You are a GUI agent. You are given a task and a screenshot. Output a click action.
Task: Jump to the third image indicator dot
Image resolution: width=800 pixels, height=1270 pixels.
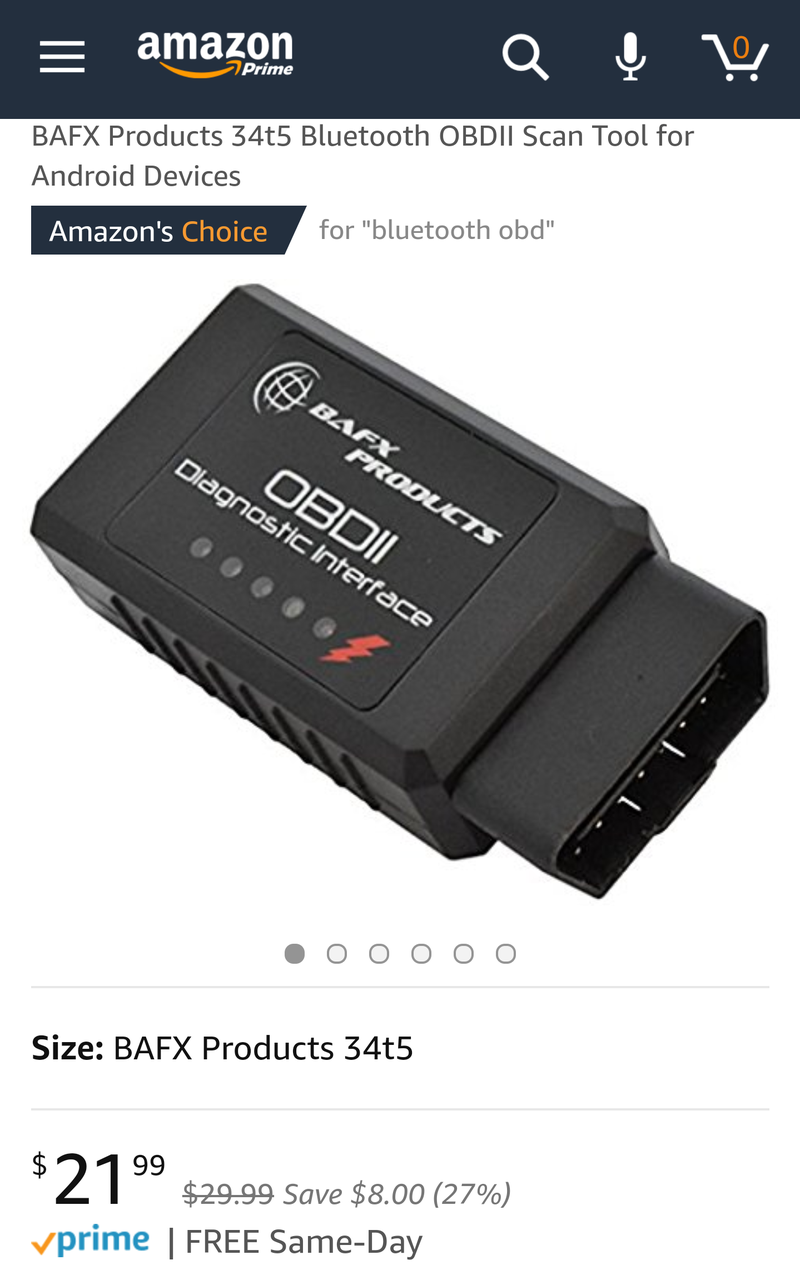(x=379, y=953)
